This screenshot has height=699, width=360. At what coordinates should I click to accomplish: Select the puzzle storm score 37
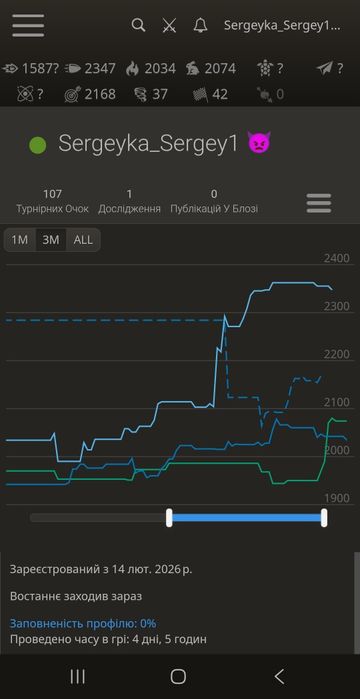pyautogui.click(x=151, y=94)
